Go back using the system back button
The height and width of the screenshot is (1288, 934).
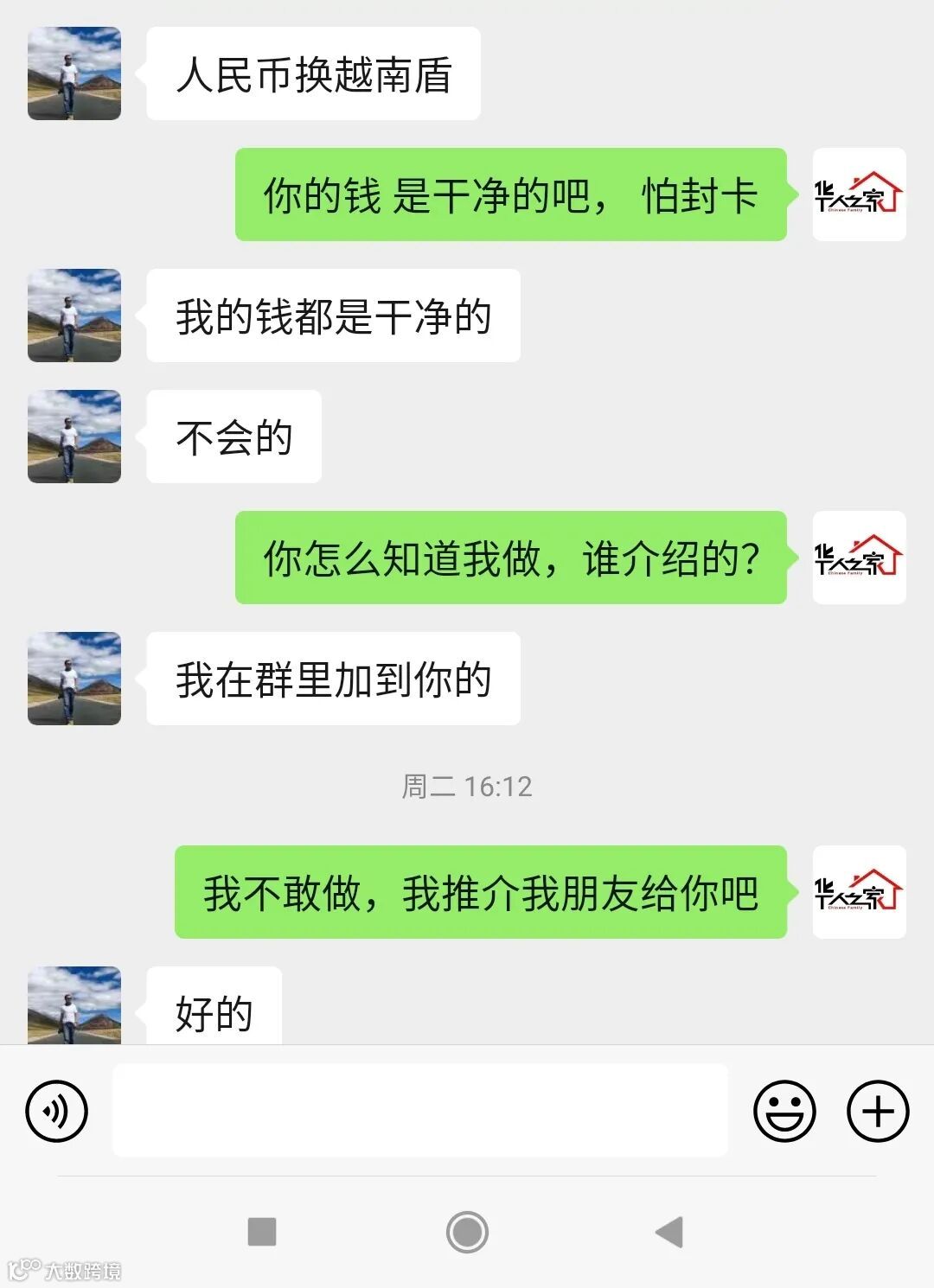point(669,1232)
